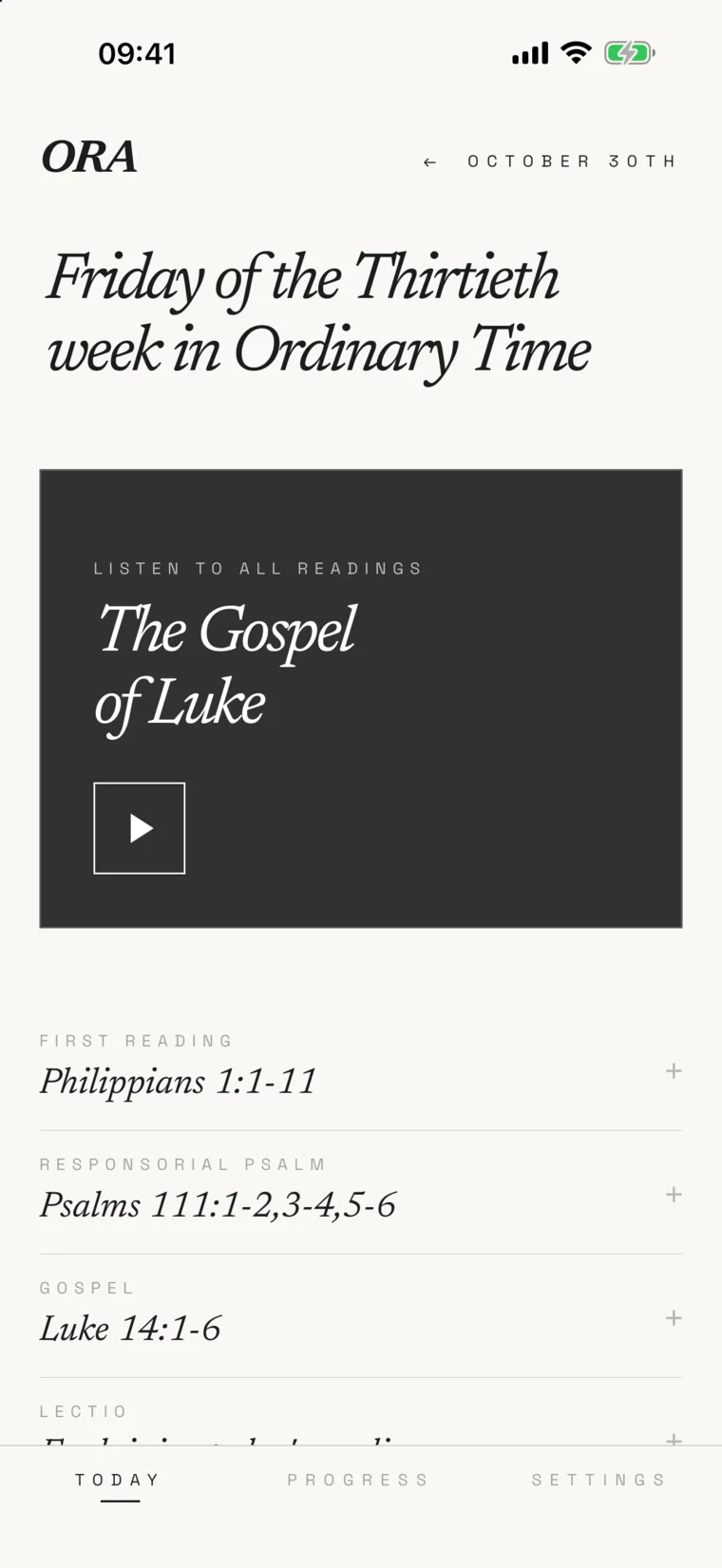This screenshot has width=722, height=1568.
Task: Expand the Responsorial Psalm section
Action: pos(674,1194)
